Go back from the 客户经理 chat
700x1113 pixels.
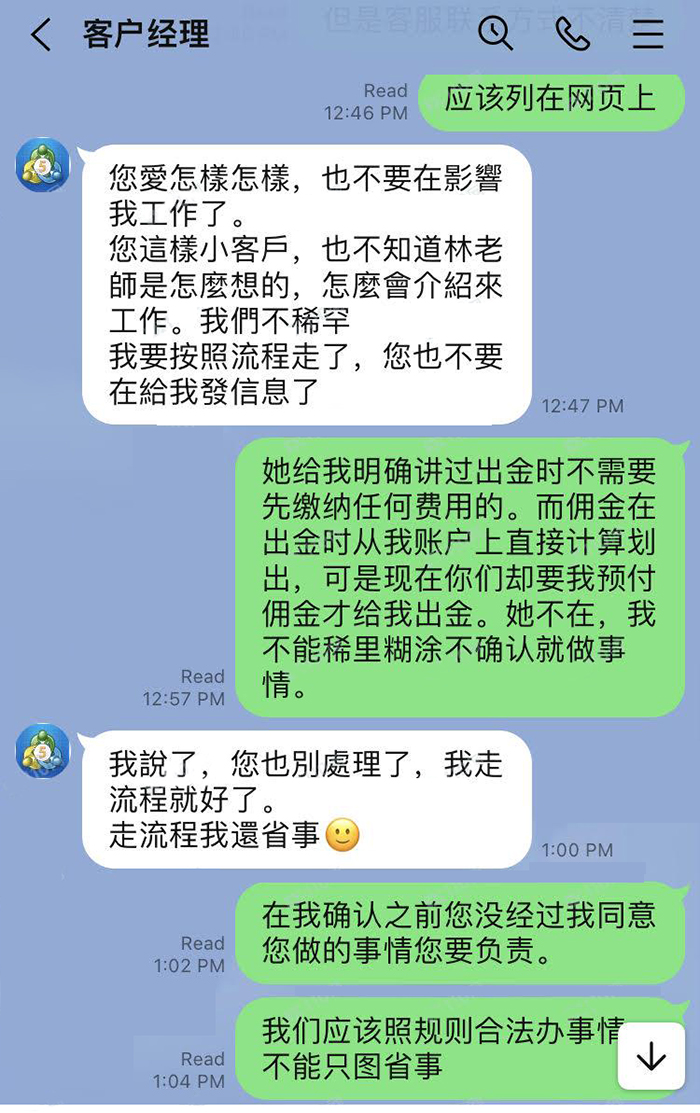[x=40, y=36]
